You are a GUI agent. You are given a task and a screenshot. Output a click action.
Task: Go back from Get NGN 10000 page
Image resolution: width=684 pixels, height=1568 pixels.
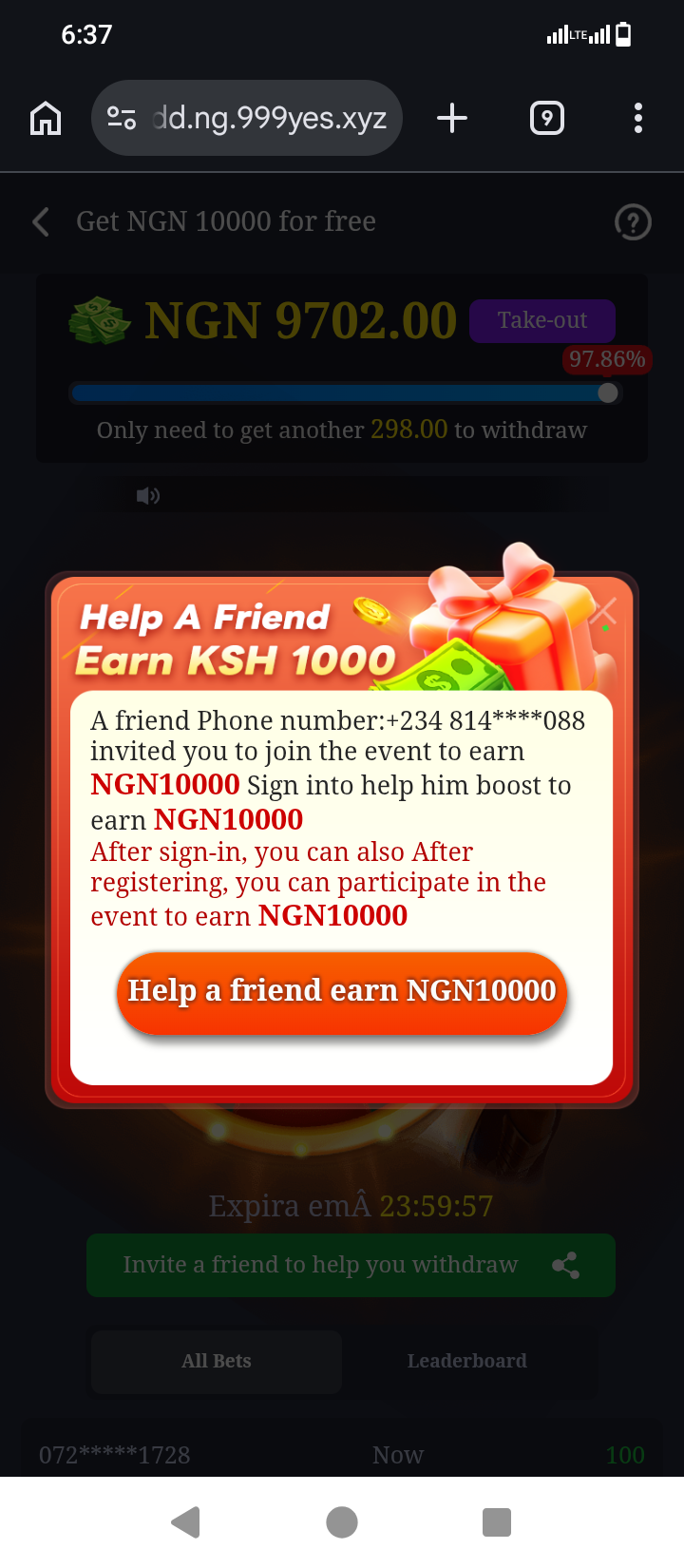coord(41,222)
